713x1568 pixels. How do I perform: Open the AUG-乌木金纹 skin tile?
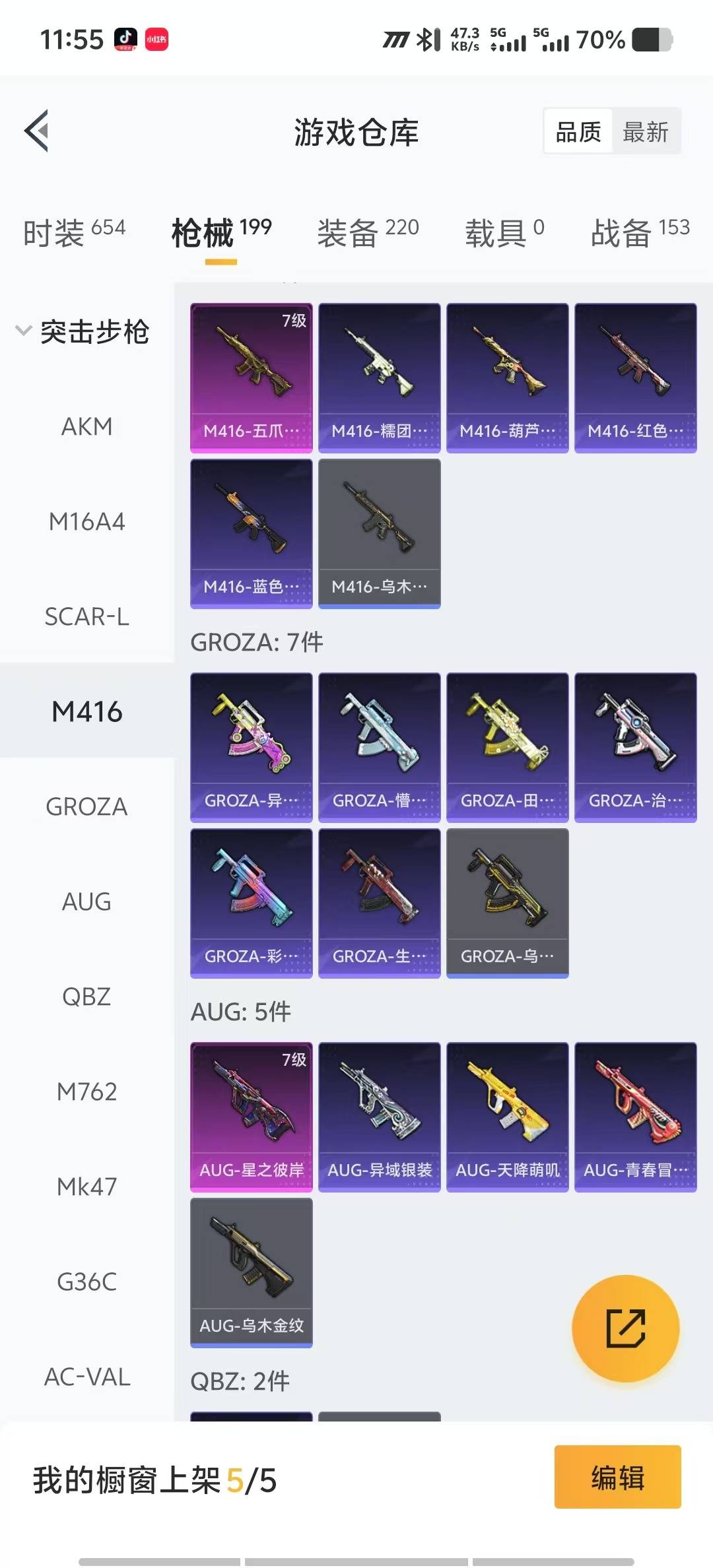pos(252,1272)
